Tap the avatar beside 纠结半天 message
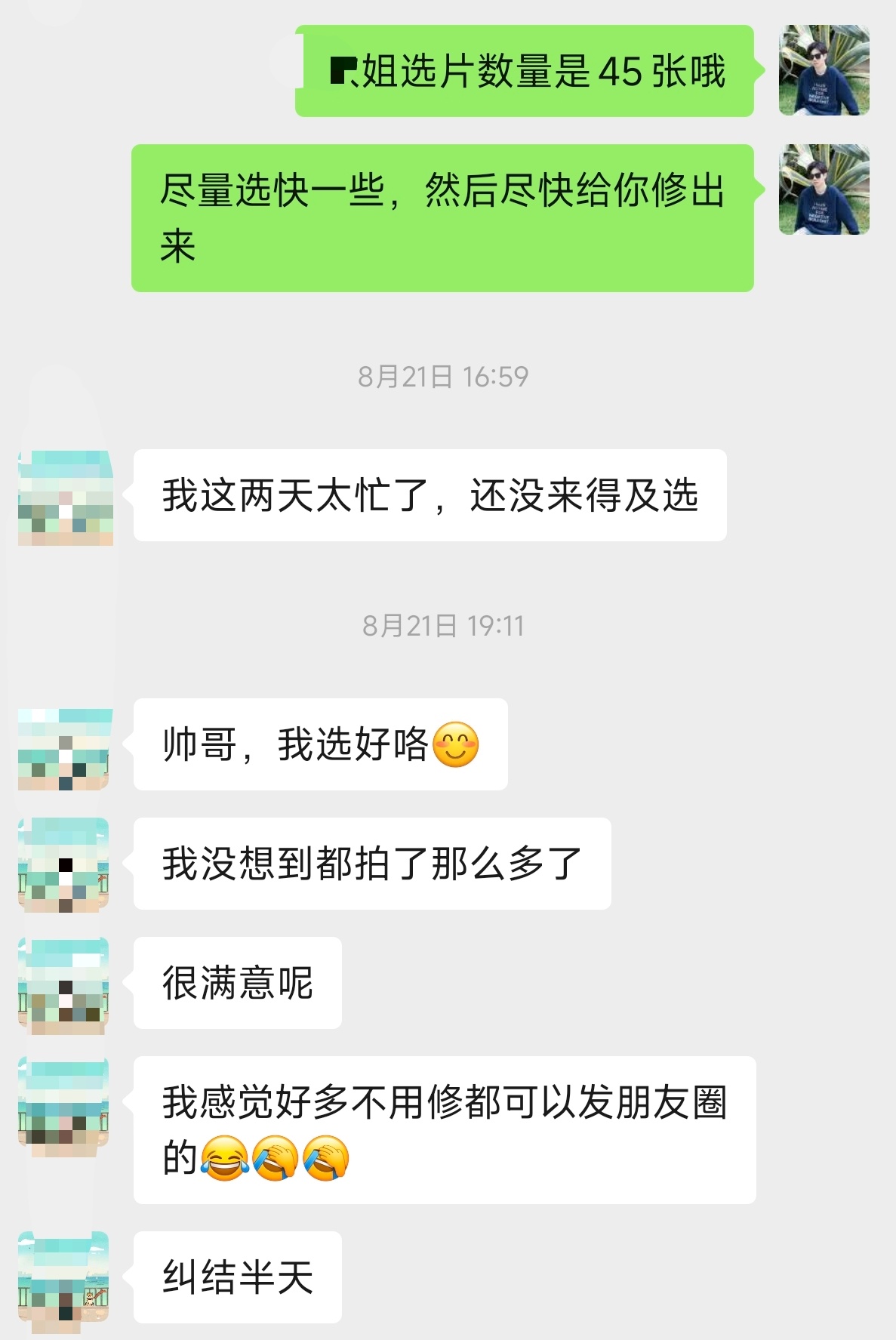 point(63,1277)
